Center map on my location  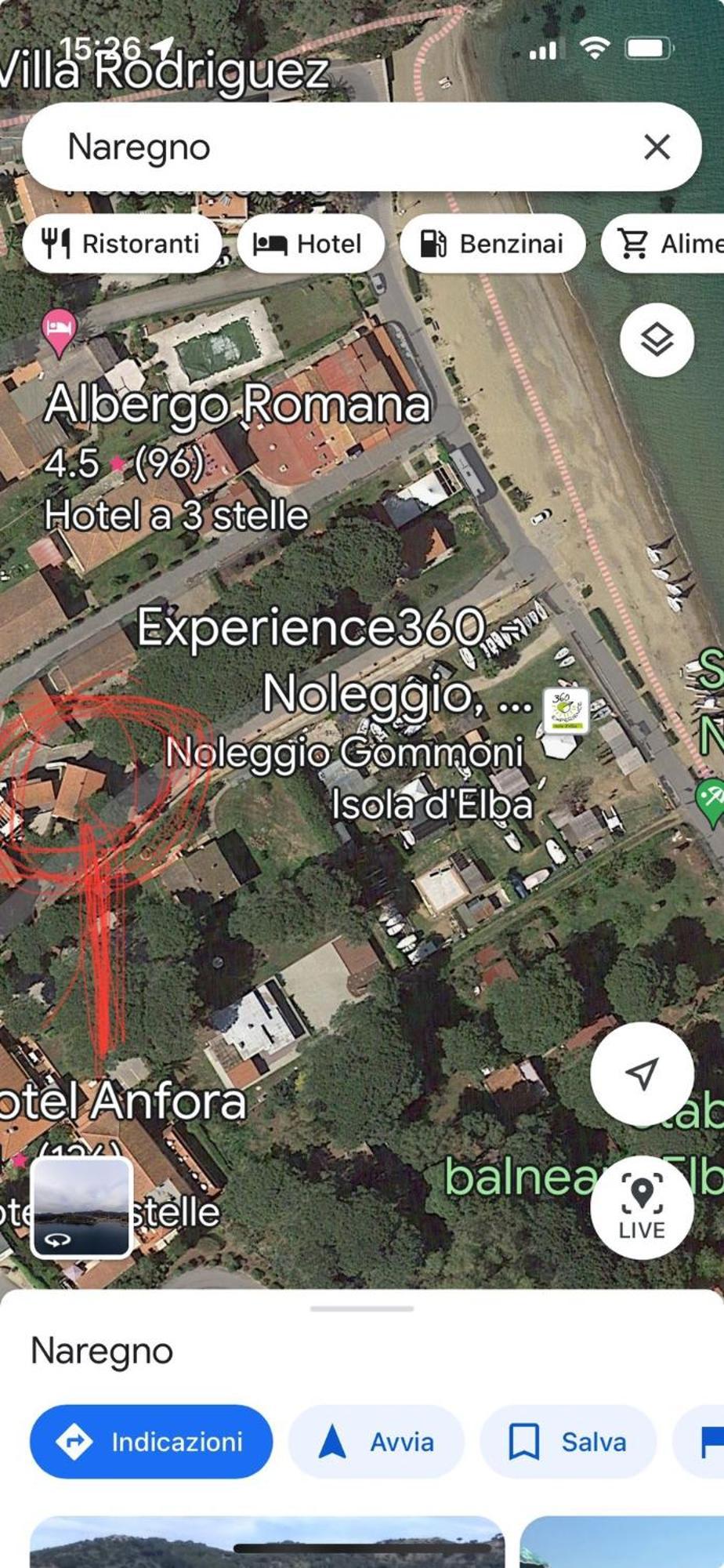(642, 1073)
